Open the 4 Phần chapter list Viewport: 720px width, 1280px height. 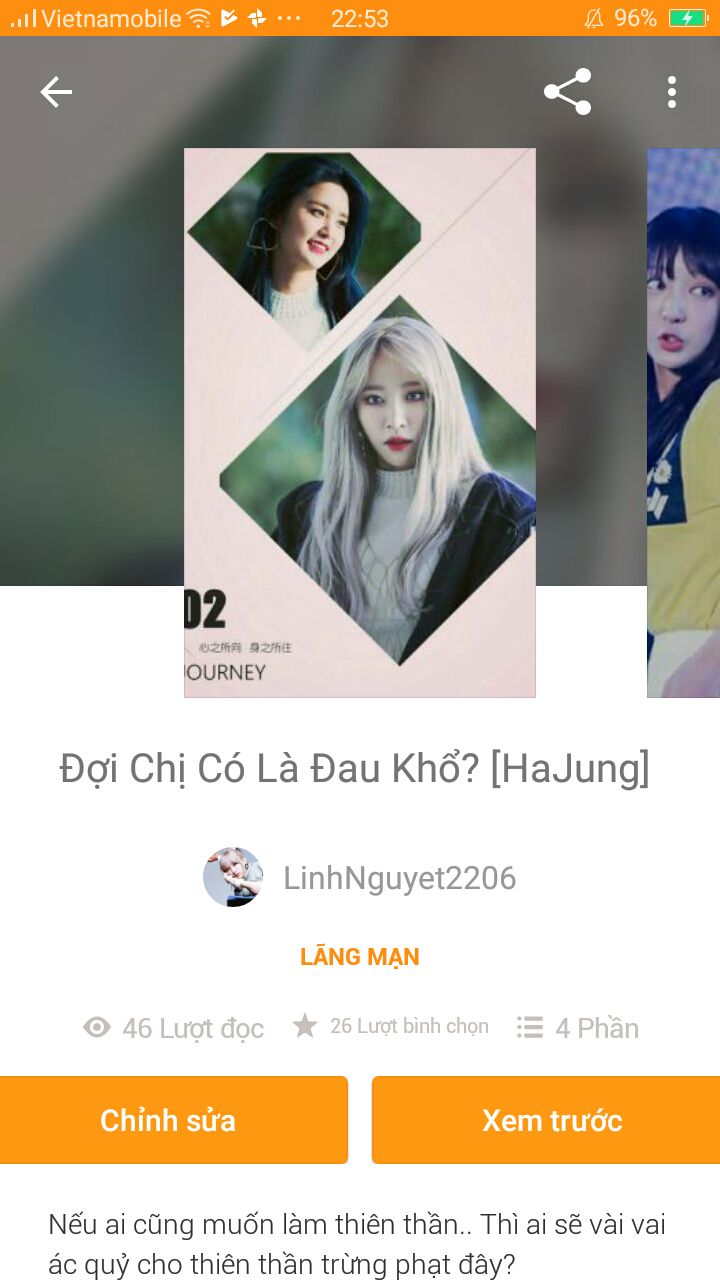[x=578, y=1028]
